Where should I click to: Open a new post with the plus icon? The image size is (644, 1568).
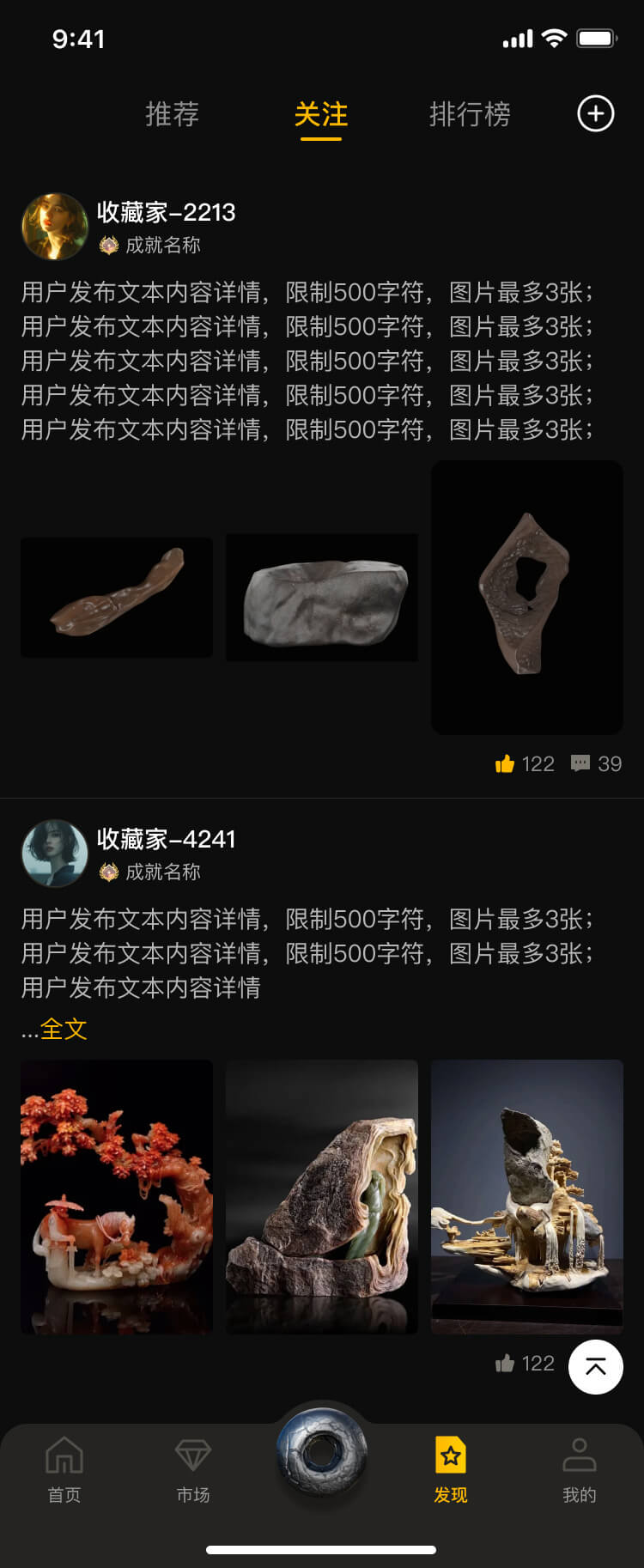[x=595, y=112]
